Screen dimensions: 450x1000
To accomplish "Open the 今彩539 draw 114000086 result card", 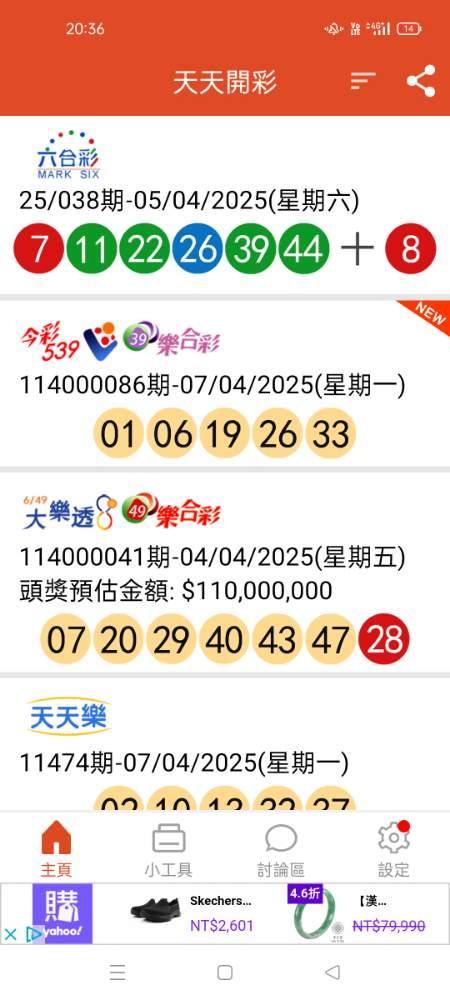I will pyautogui.click(x=225, y=383).
